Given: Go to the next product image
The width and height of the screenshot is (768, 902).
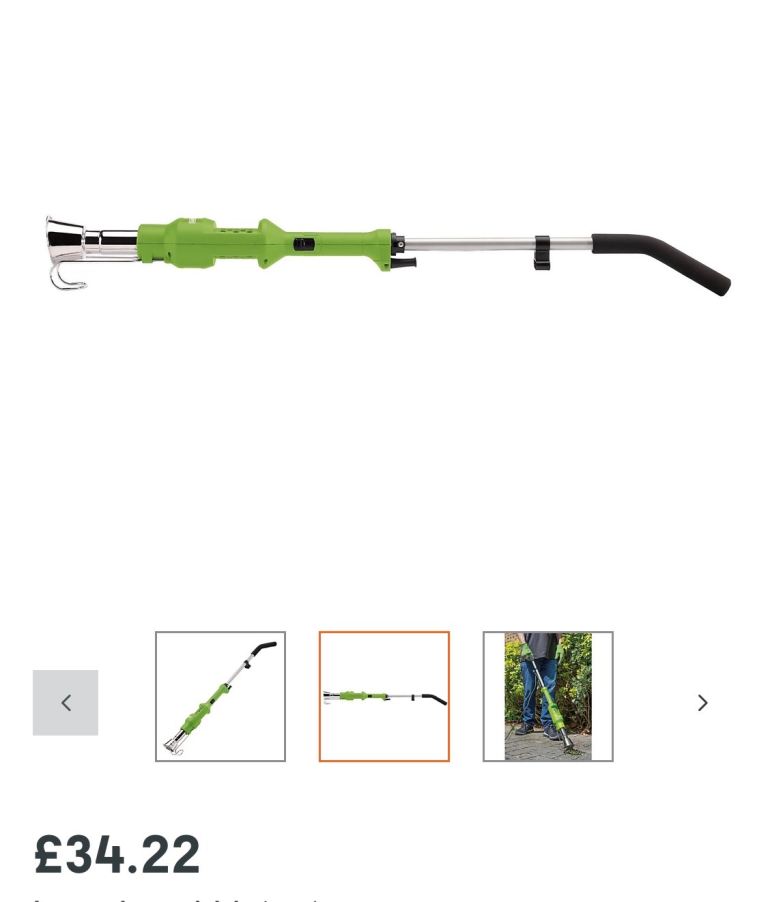Looking at the screenshot, I should click(702, 703).
